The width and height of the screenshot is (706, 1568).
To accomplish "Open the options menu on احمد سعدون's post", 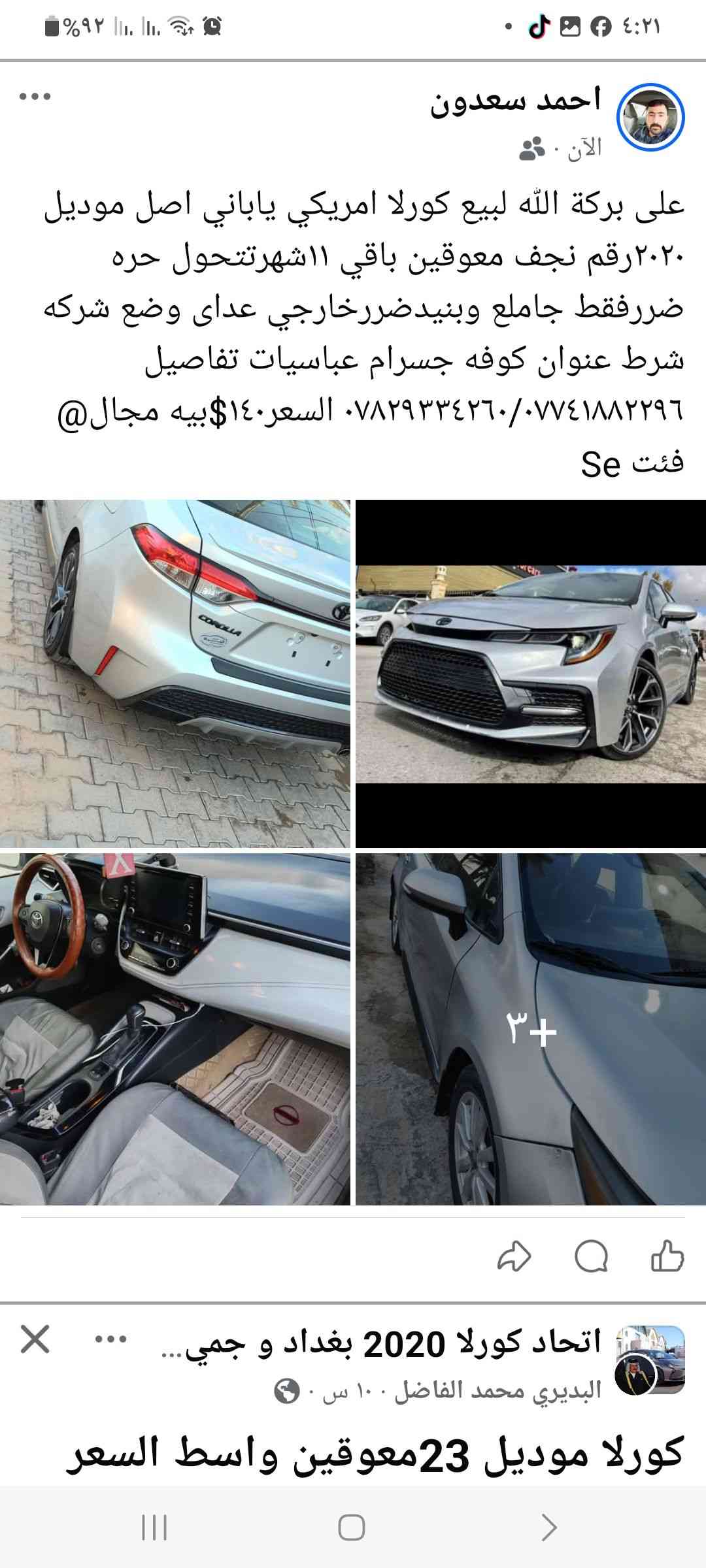I will pos(35,97).
